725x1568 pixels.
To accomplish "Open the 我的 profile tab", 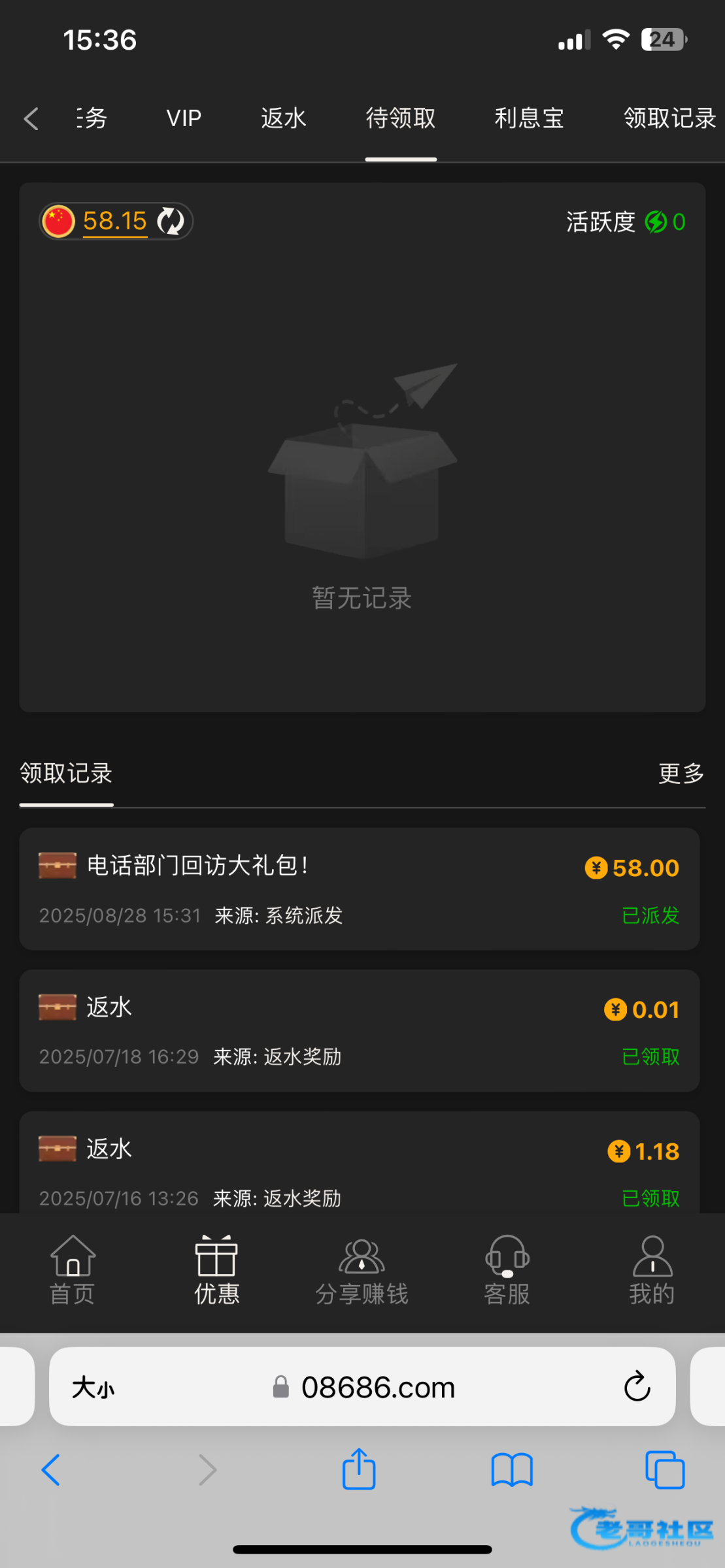I will point(652,1270).
